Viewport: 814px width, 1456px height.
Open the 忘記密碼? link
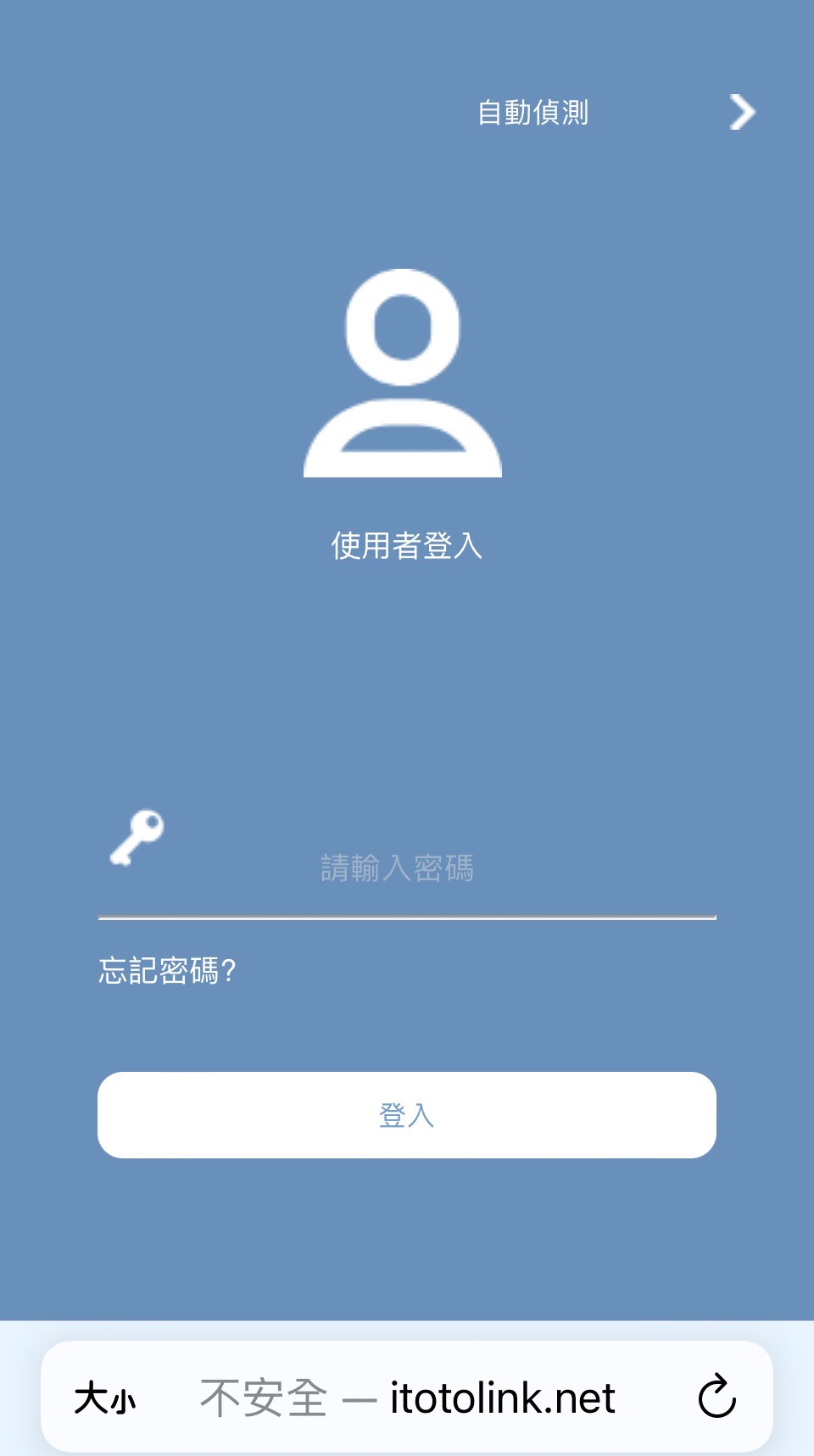coord(167,970)
